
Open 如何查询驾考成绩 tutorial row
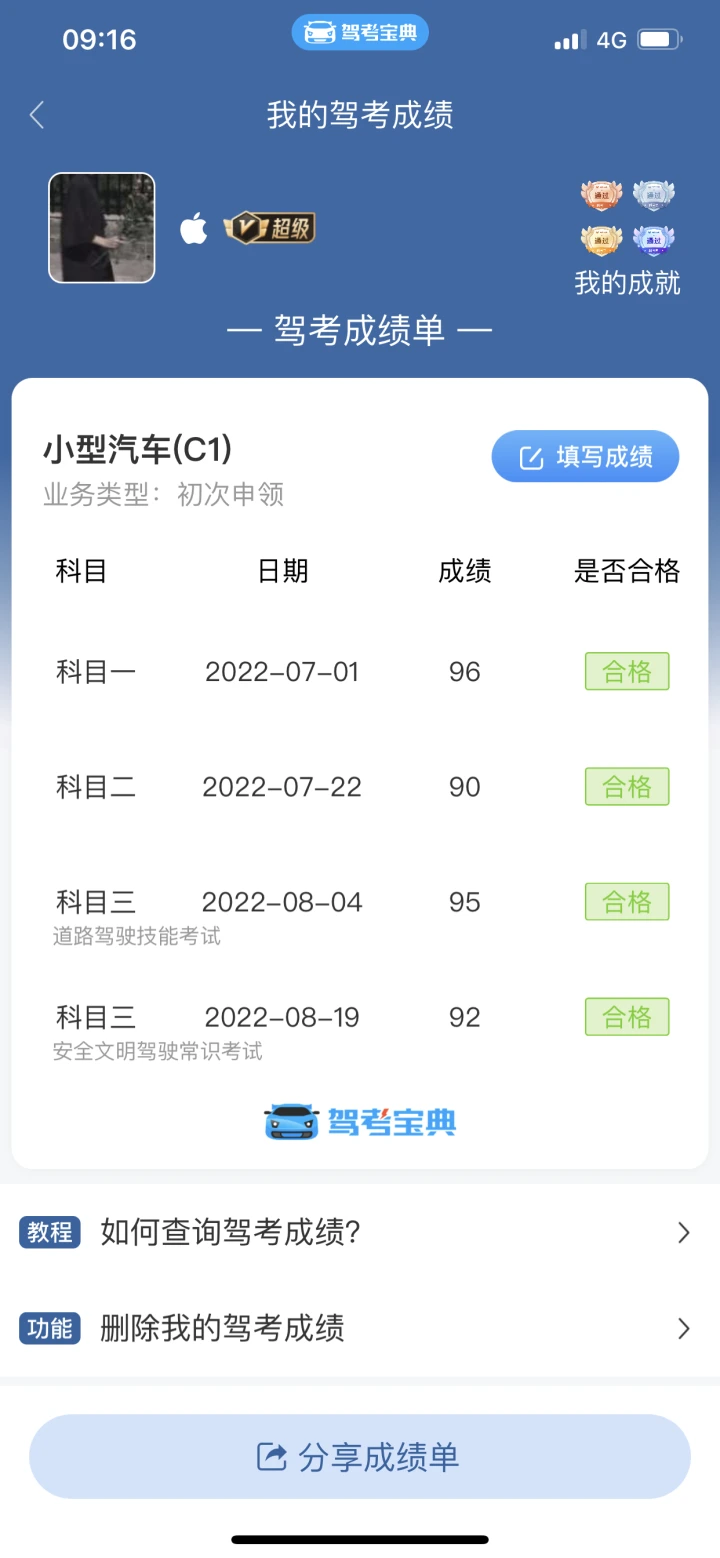[x=360, y=1232]
